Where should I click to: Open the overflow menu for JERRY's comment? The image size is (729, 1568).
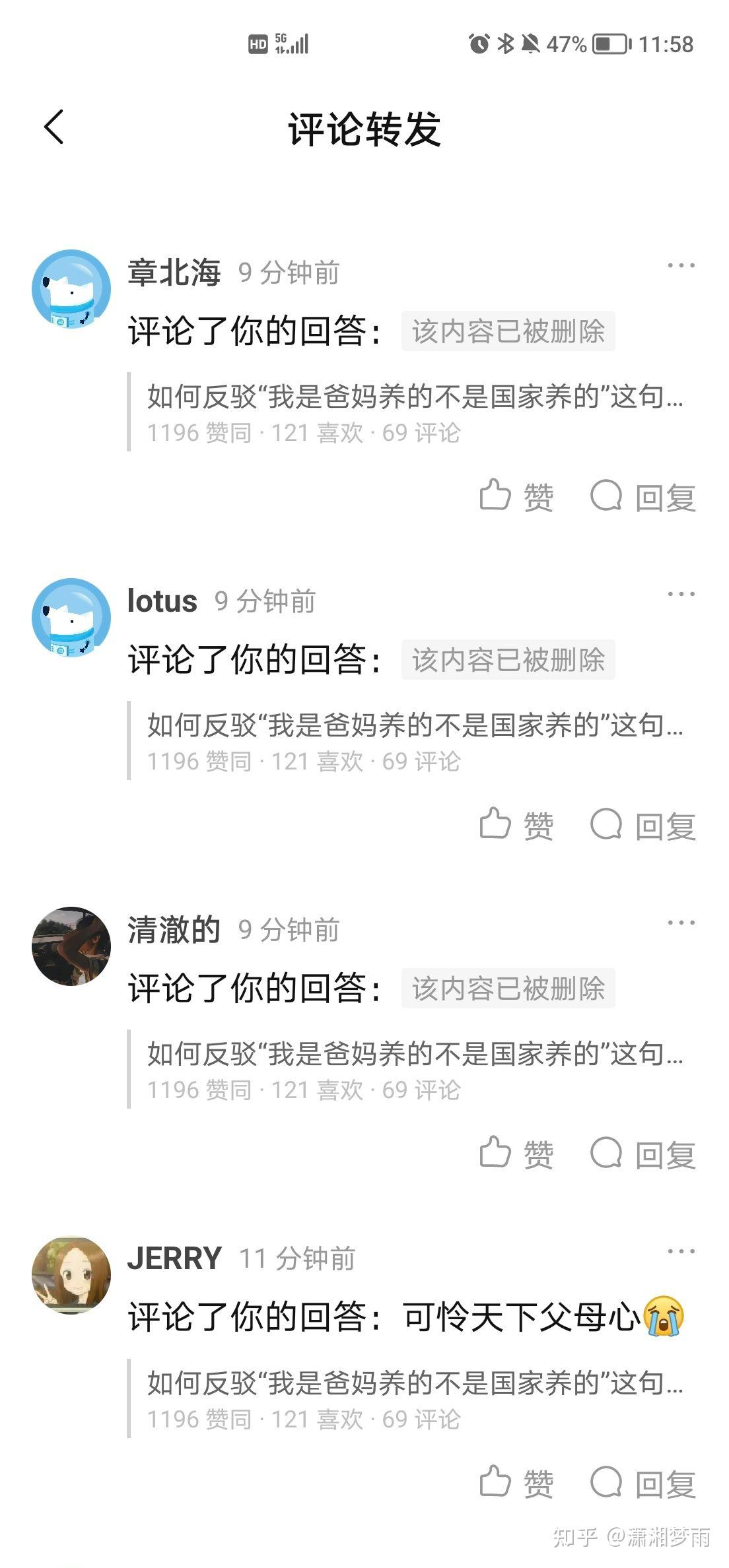click(681, 1251)
